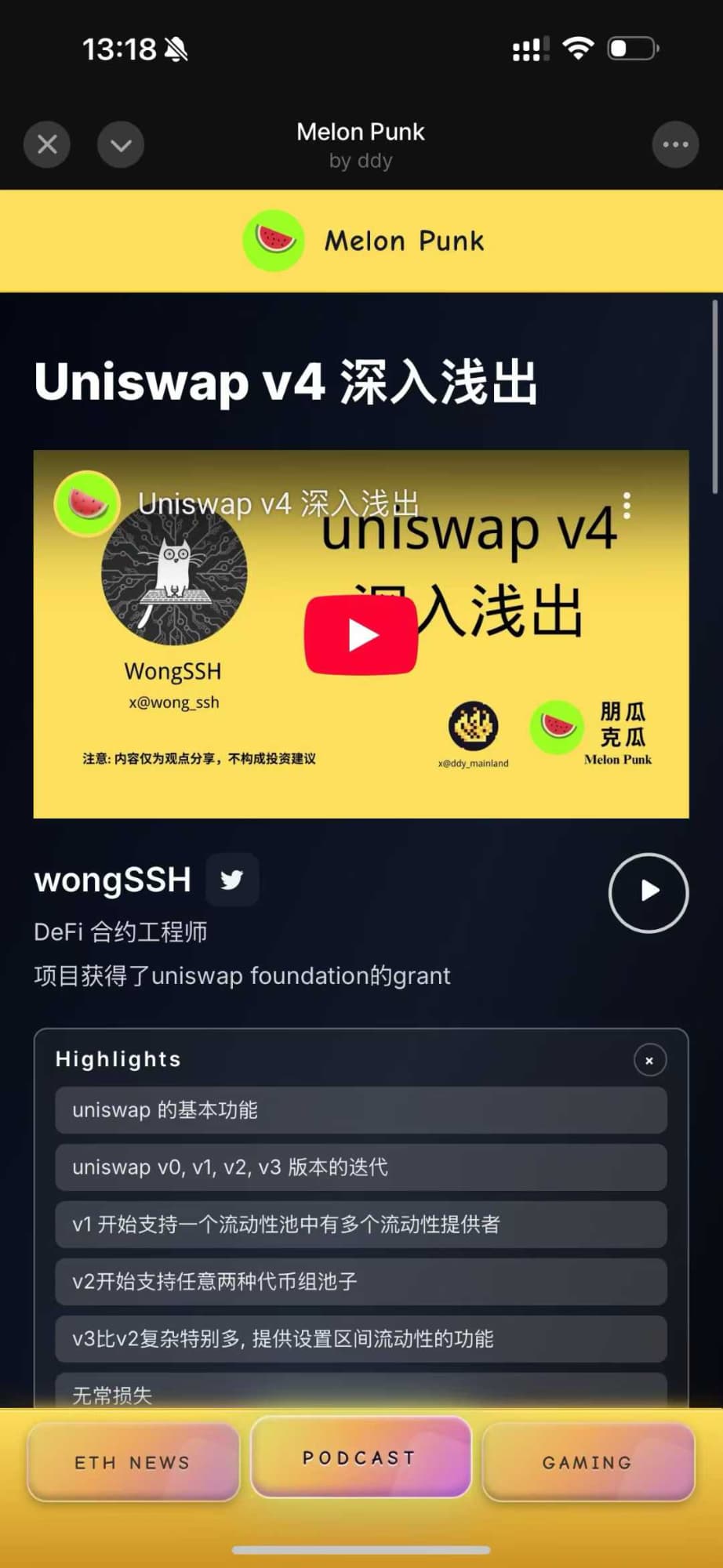Choose highlight "v2开始支持任意两种代币组池子"
This screenshot has width=723, height=1568.
coord(361,1282)
